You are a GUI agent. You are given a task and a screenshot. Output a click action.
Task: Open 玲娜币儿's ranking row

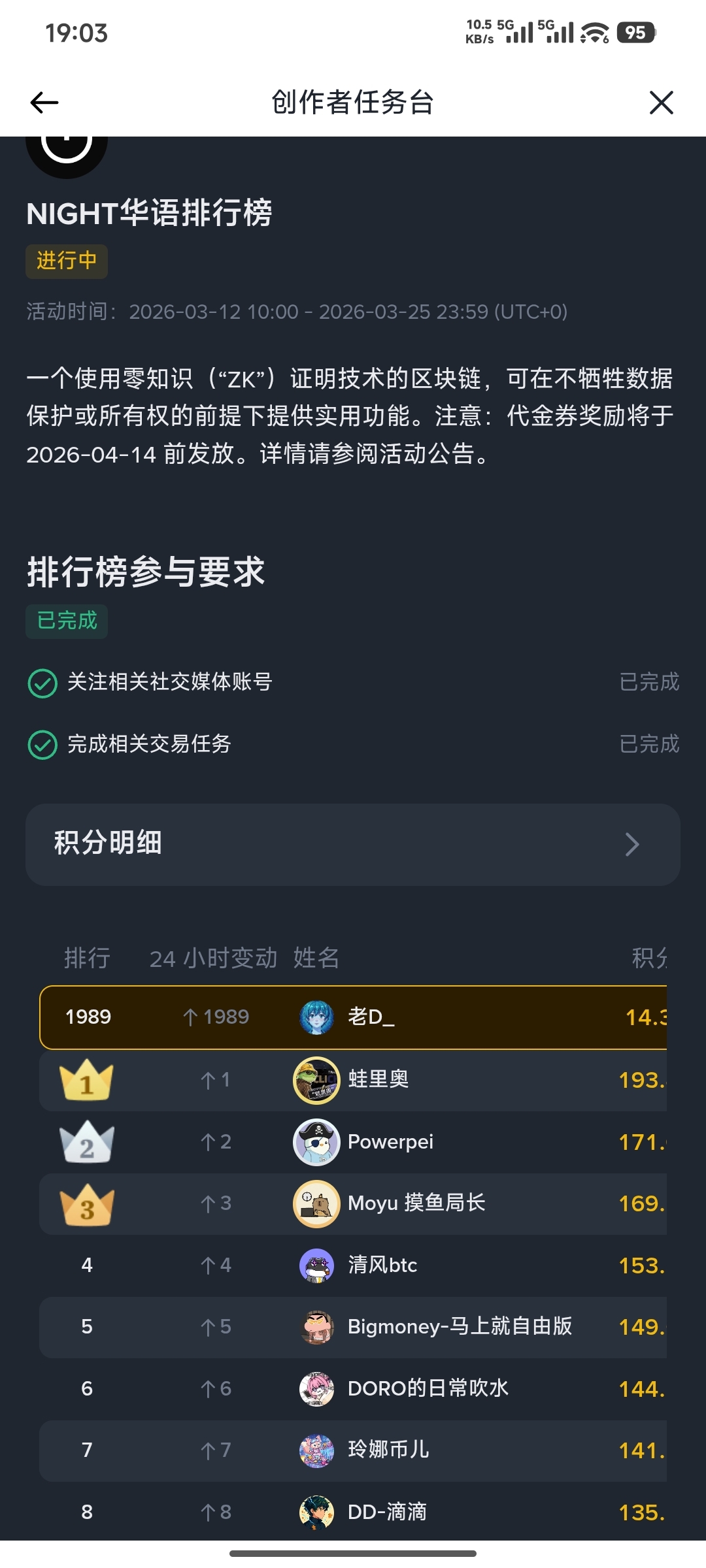388,1450
